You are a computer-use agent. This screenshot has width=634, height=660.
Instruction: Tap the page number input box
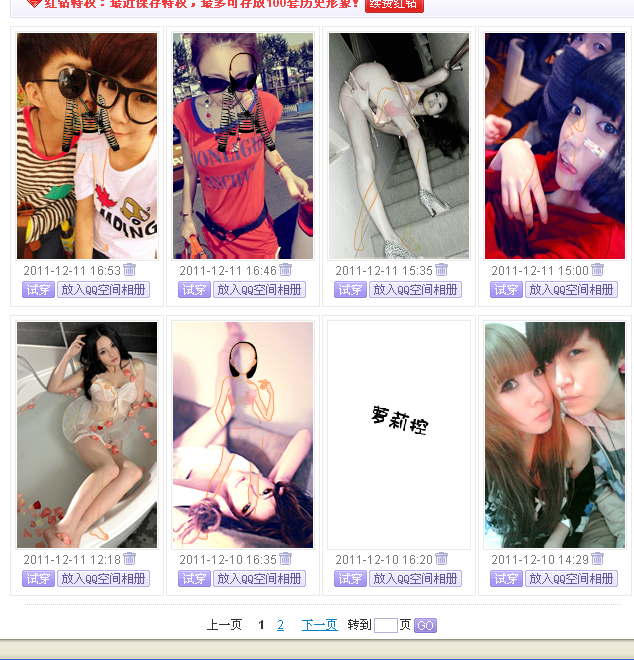[x=385, y=625]
